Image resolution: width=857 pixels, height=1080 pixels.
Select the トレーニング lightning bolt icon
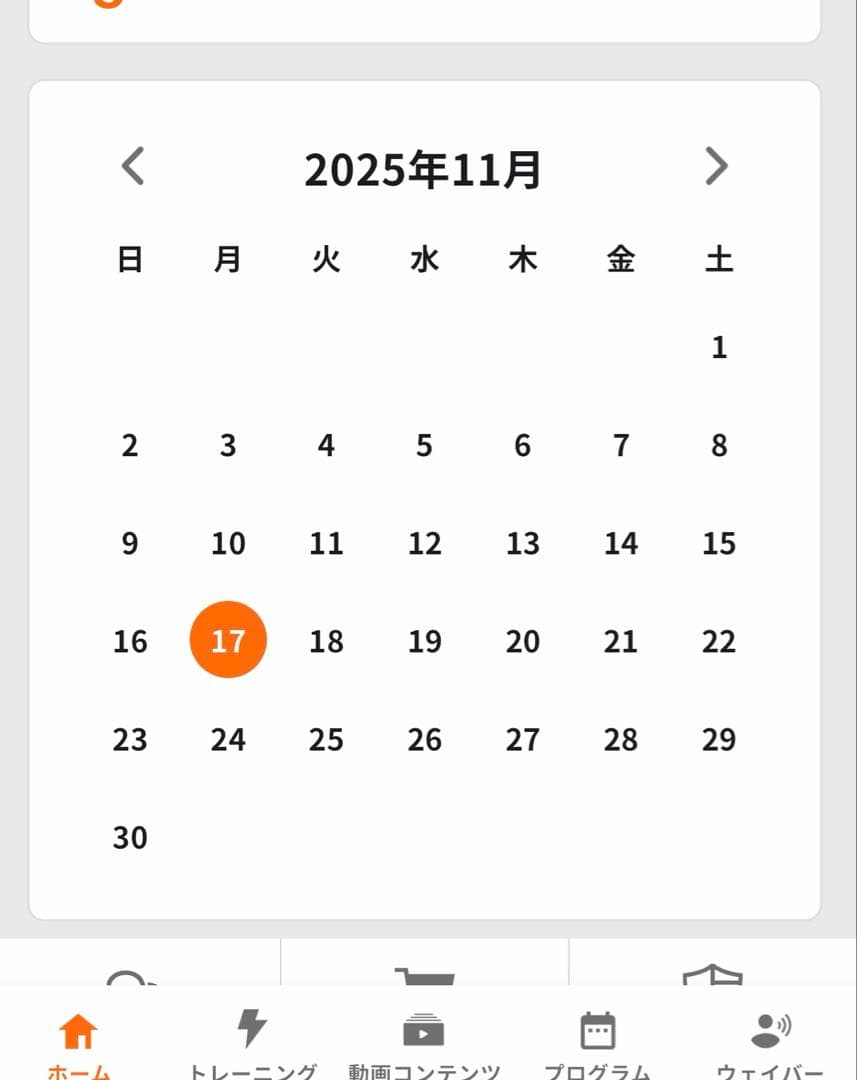[x=250, y=1027]
